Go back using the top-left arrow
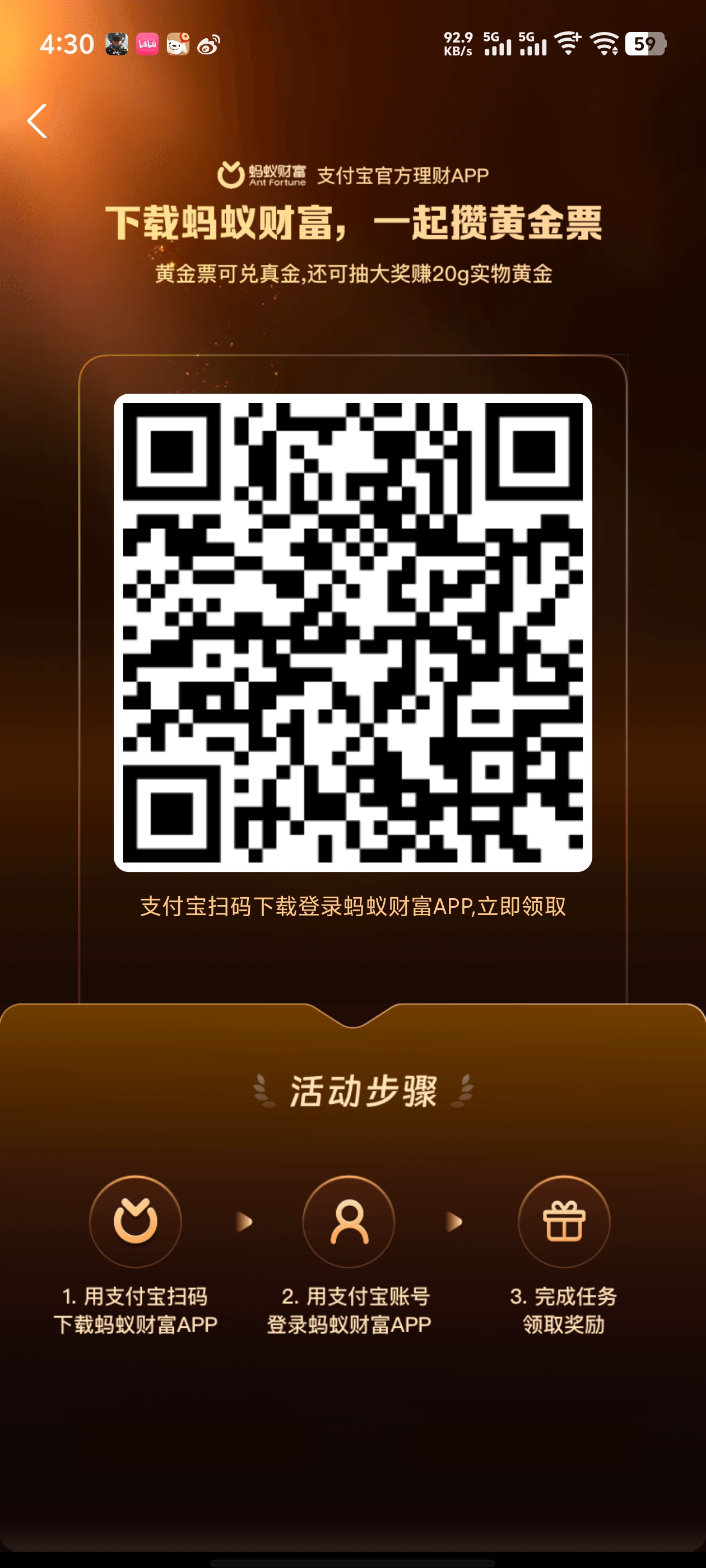 click(x=38, y=120)
